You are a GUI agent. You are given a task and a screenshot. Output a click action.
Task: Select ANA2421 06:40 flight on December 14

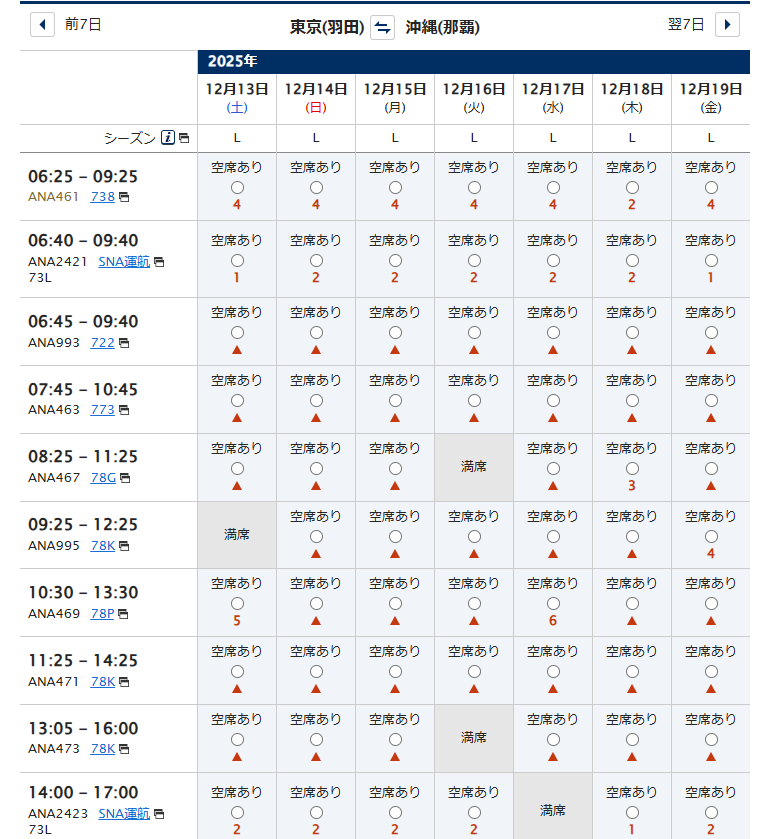316,260
